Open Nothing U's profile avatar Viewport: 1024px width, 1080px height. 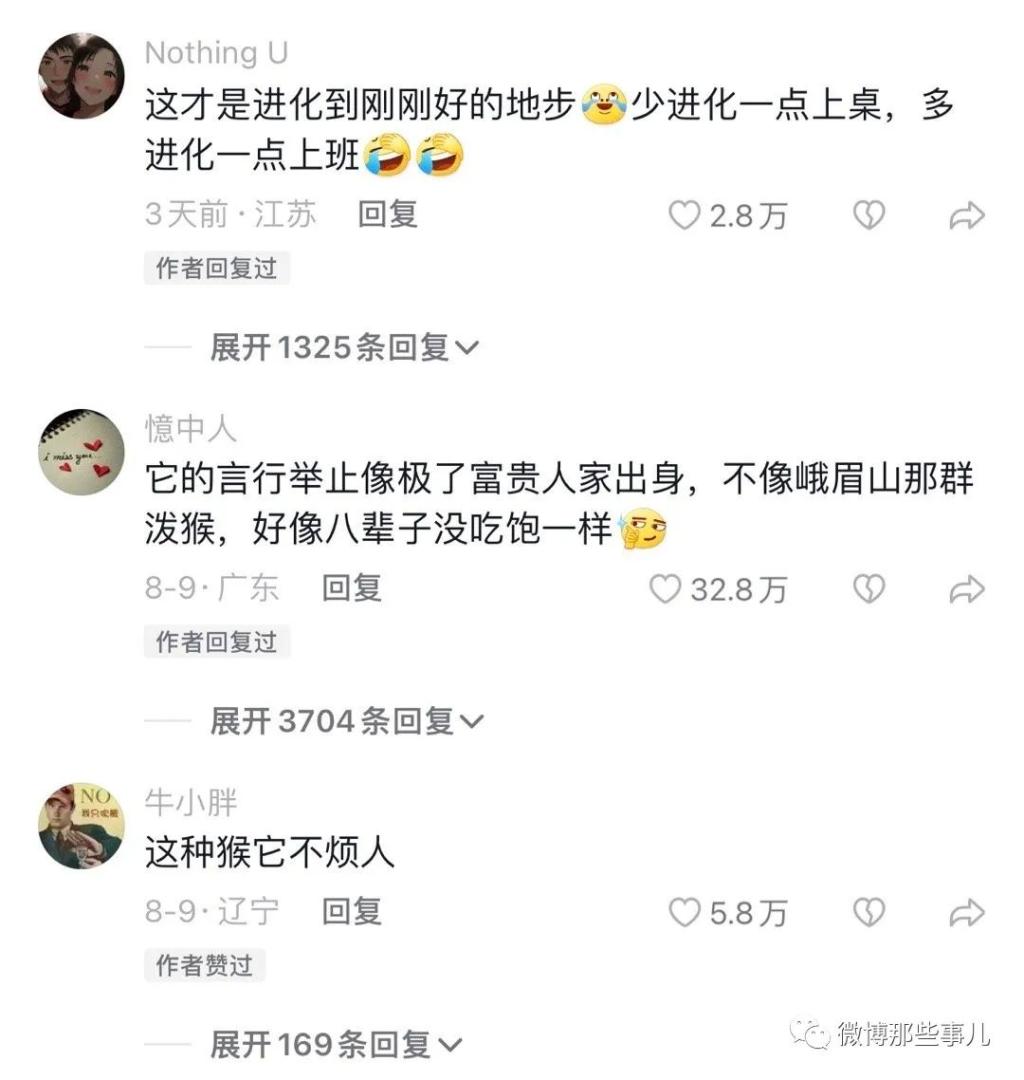pos(81,76)
